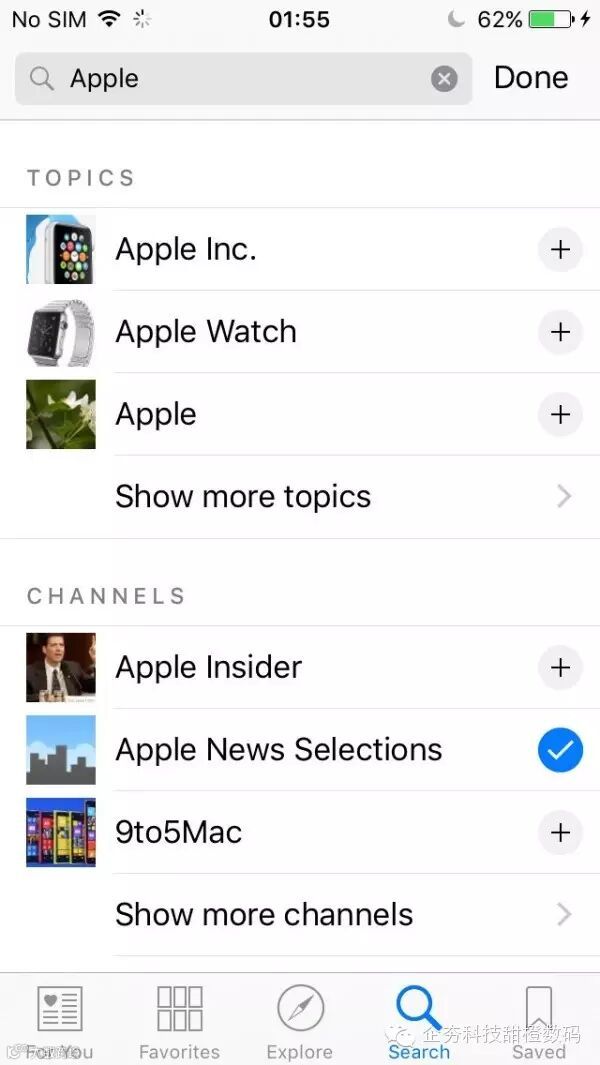
Task: Add the Apple Inc. topic
Action: pyautogui.click(x=560, y=249)
